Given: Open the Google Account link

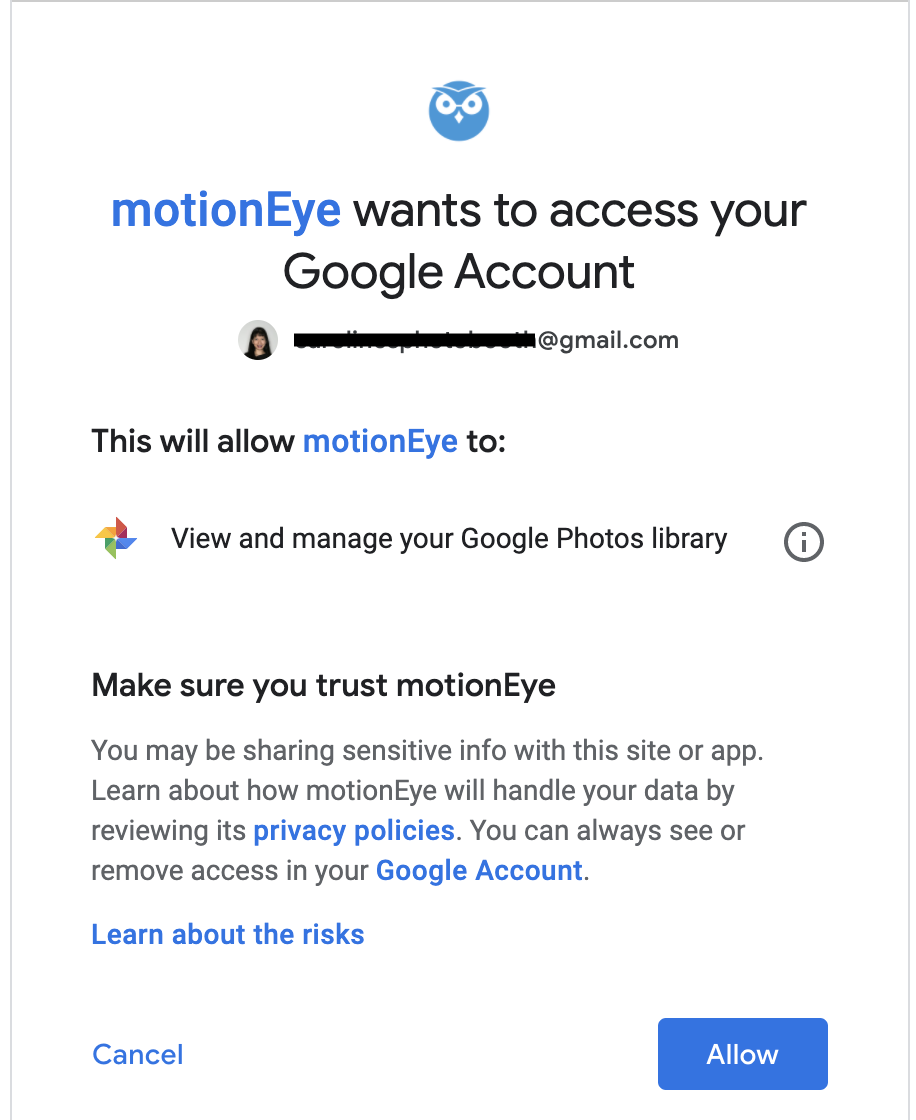Looking at the screenshot, I should (x=479, y=870).
